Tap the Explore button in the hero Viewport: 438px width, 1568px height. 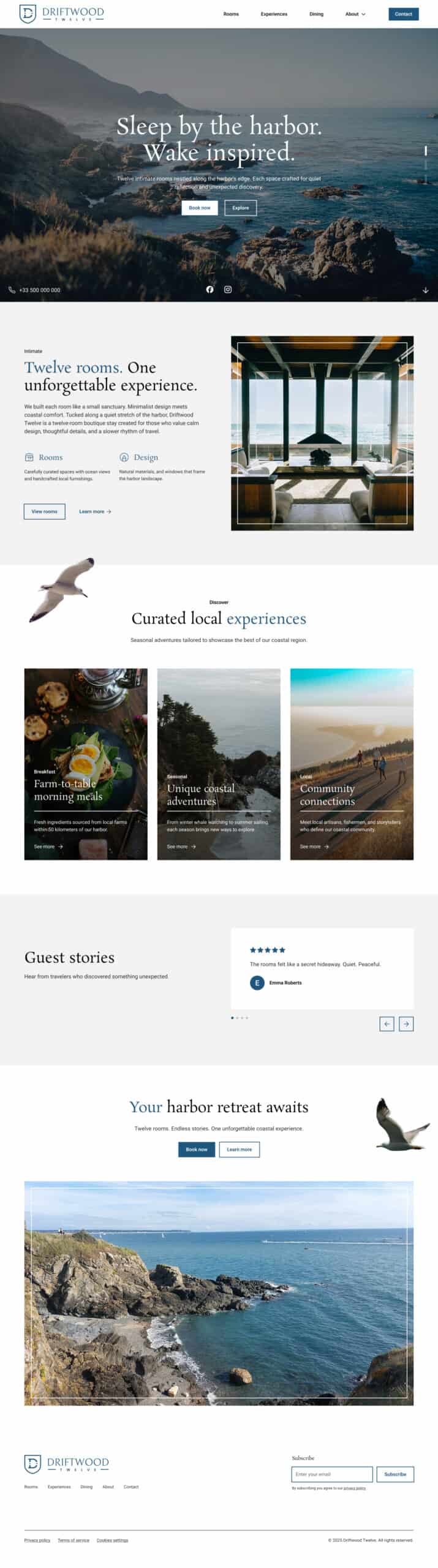pos(240,208)
